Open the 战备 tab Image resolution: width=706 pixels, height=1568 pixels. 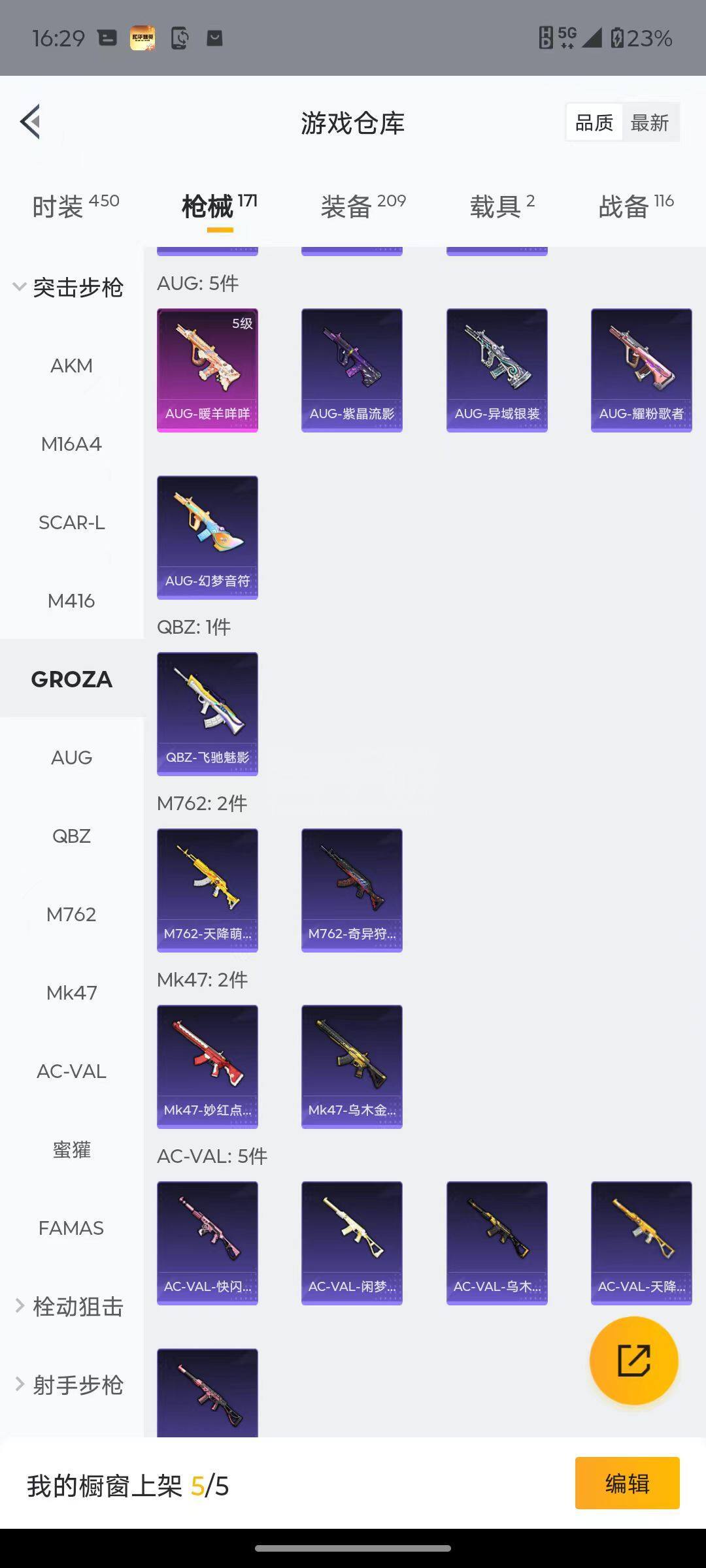point(635,206)
